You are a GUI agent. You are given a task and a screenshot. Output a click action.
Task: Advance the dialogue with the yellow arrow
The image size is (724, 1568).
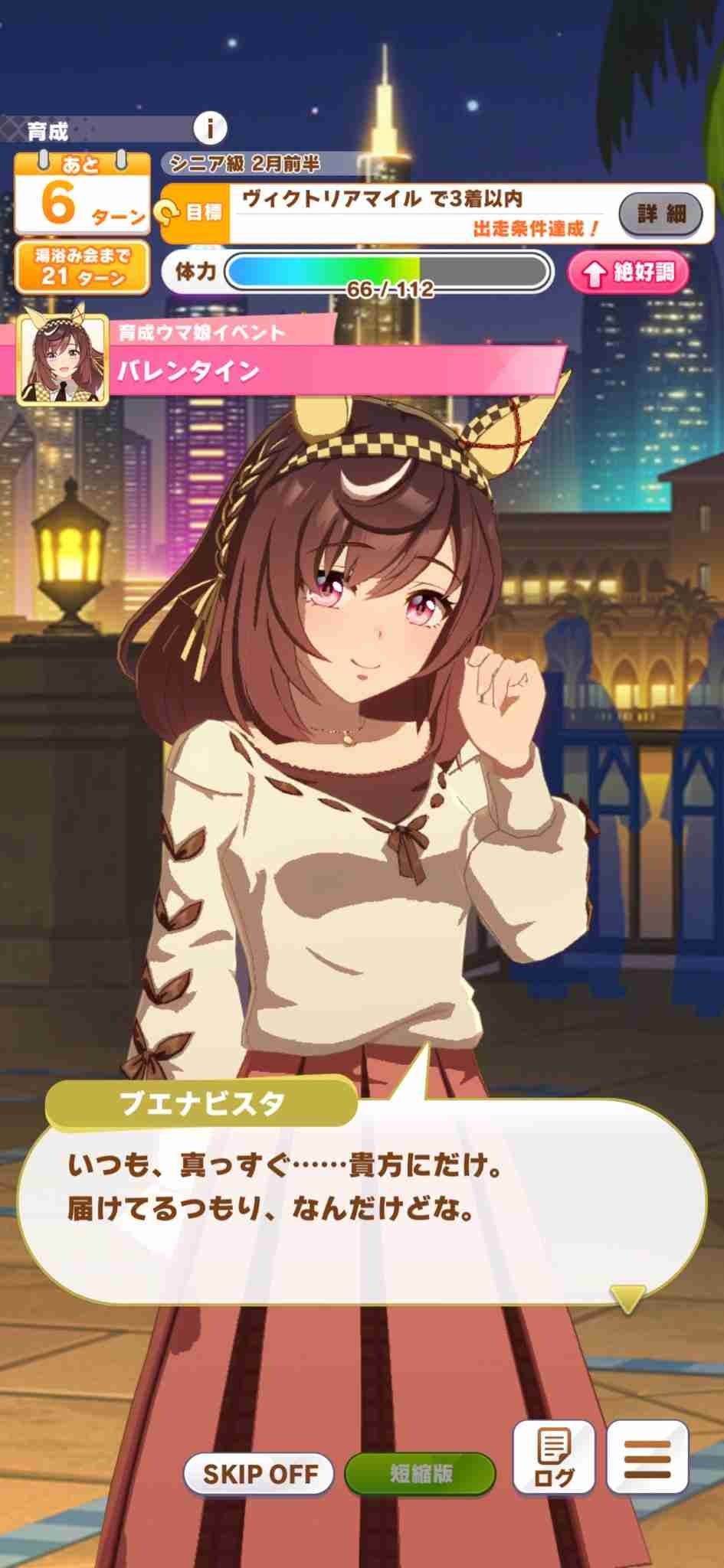coord(626,1298)
